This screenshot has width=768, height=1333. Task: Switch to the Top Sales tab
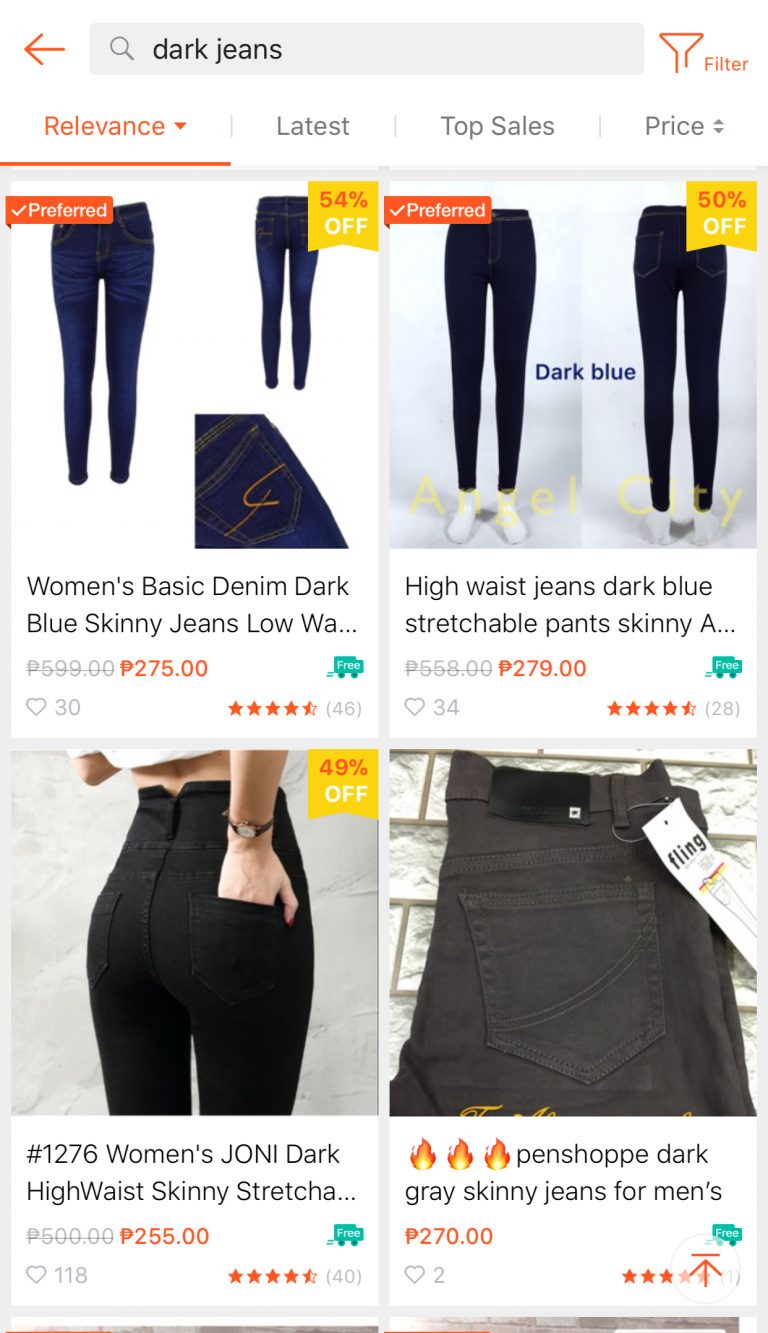tap(497, 126)
